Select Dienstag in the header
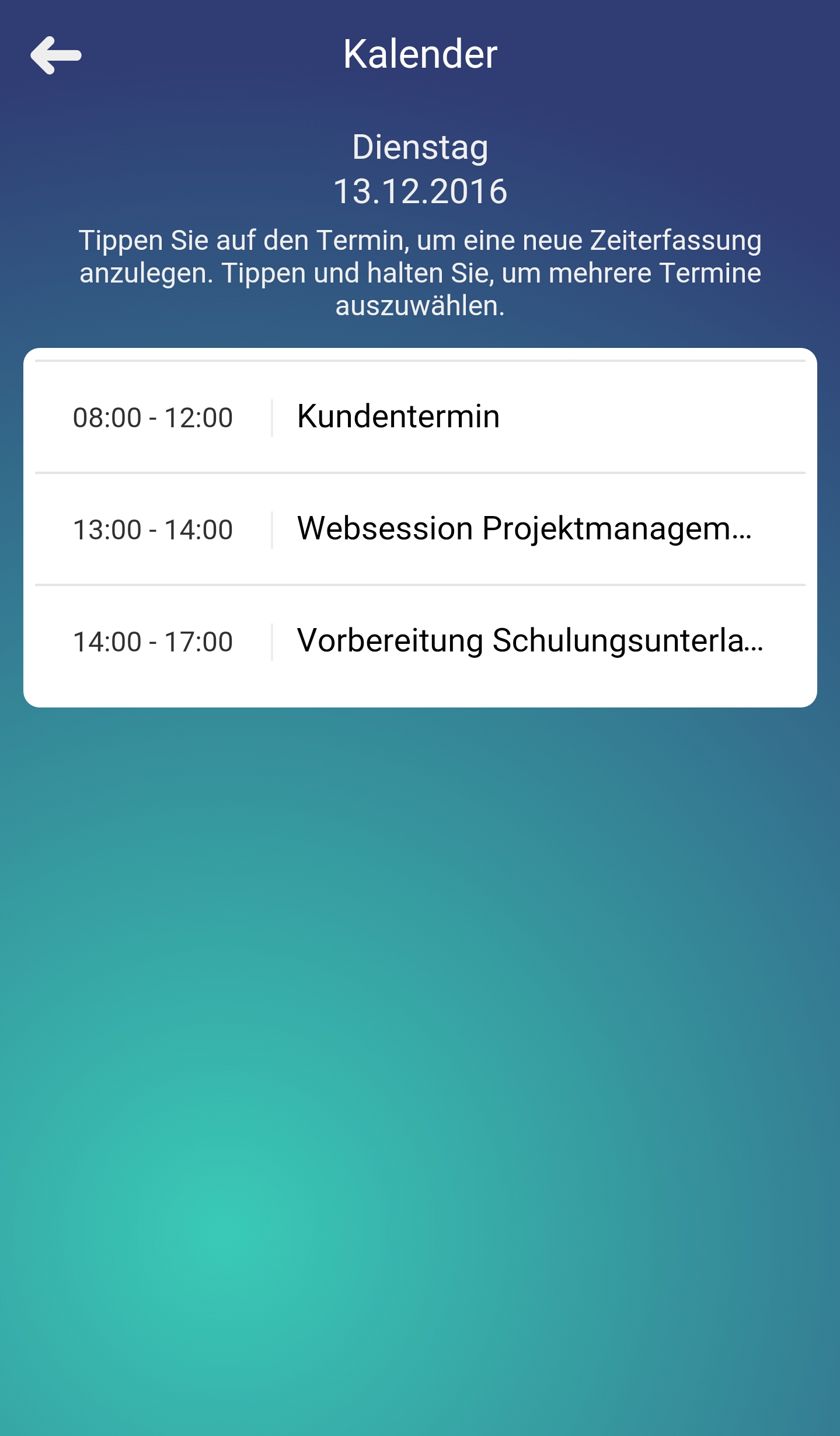 (420, 147)
